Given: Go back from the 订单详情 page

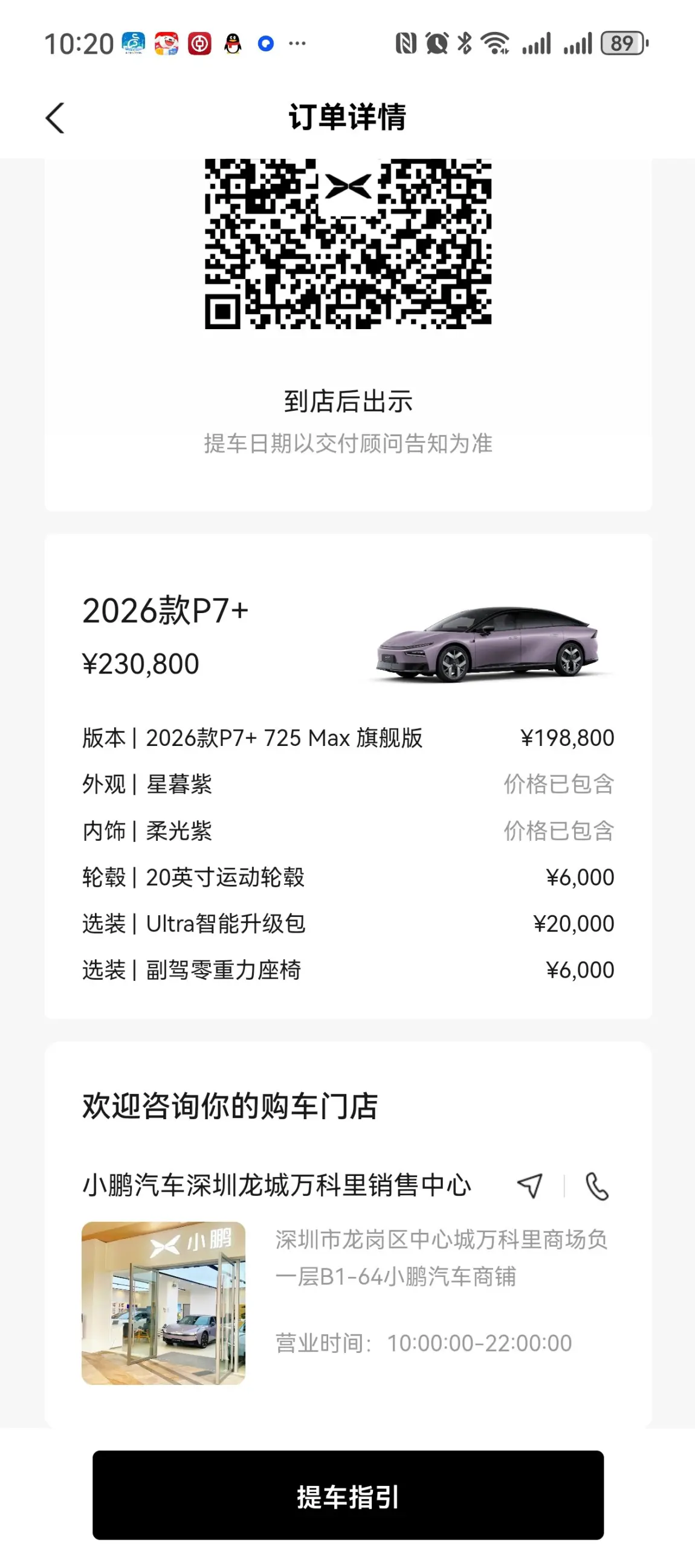Looking at the screenshot, I should [56, 117].
